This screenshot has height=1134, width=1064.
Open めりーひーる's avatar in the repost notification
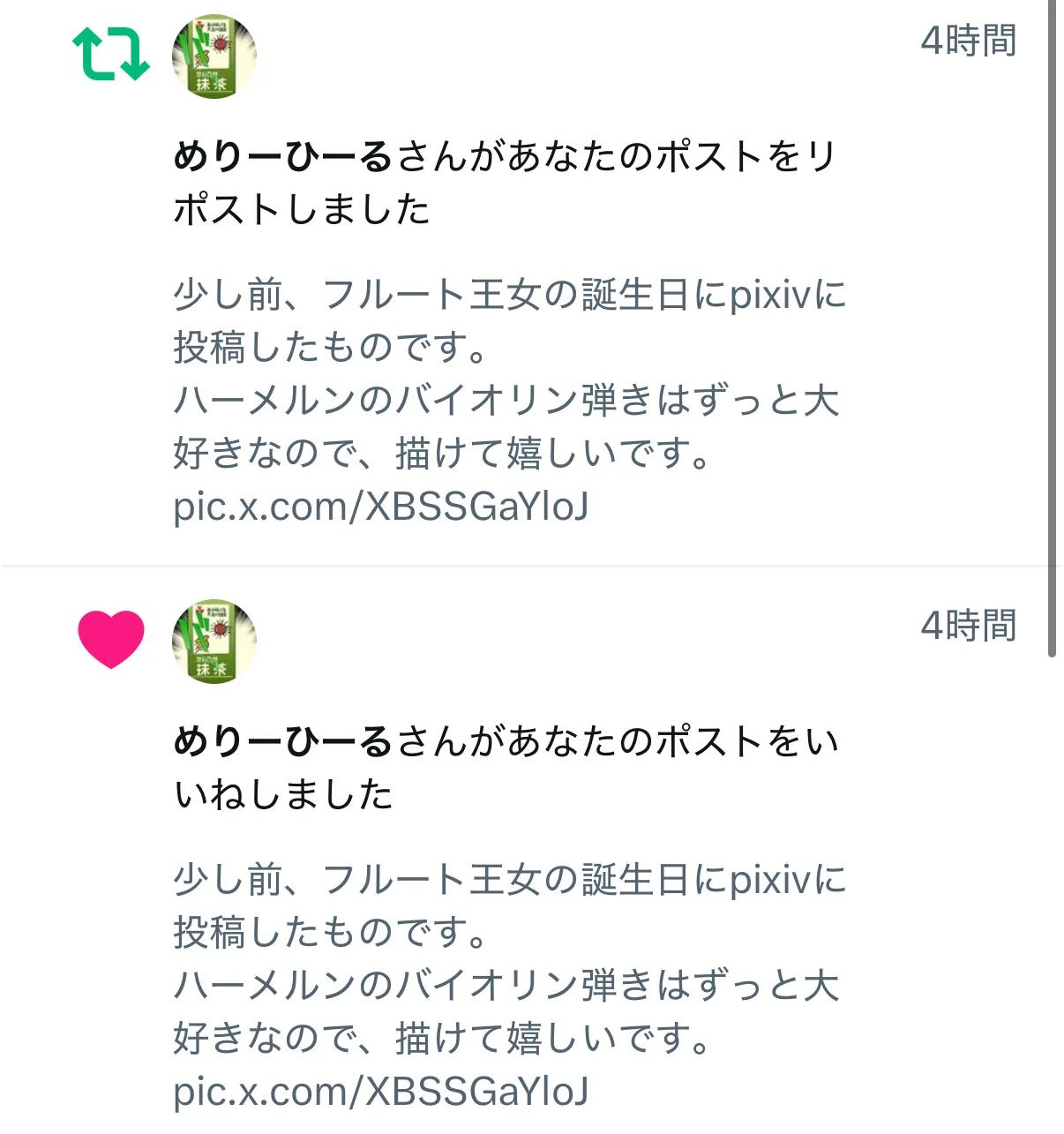click(x=214, y=56)
